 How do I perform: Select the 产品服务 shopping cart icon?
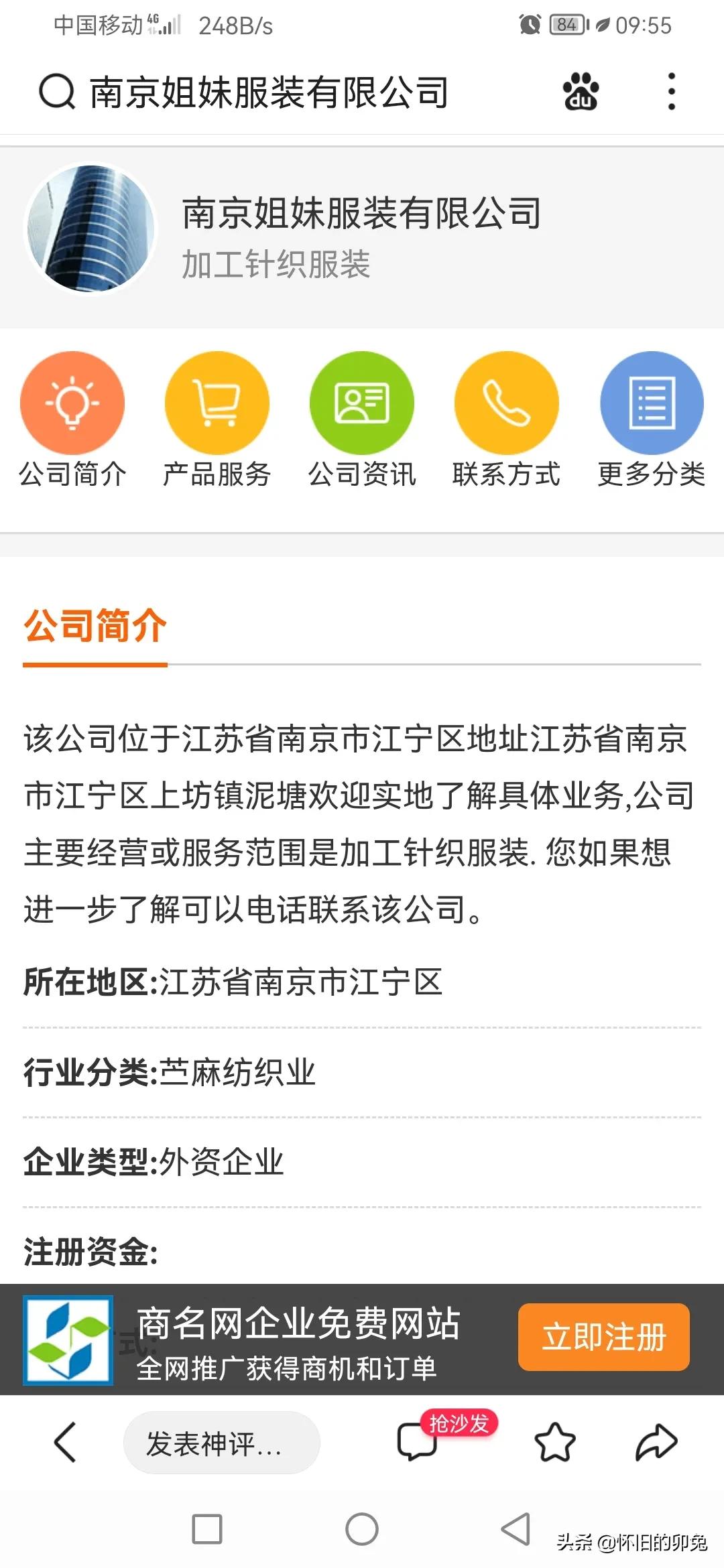217,403
